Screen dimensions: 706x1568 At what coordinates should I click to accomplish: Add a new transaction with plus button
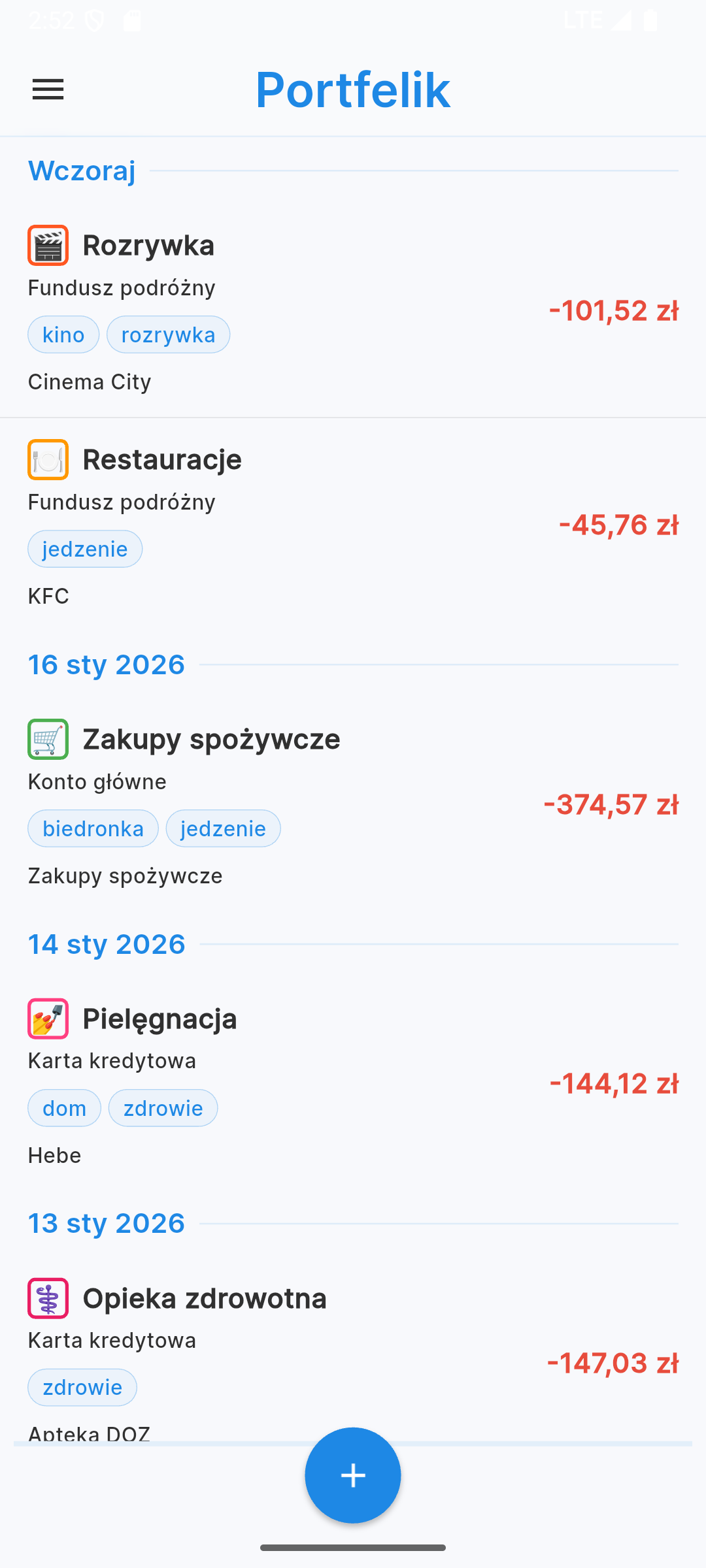pyautogui.click(x=353, y=1475)
